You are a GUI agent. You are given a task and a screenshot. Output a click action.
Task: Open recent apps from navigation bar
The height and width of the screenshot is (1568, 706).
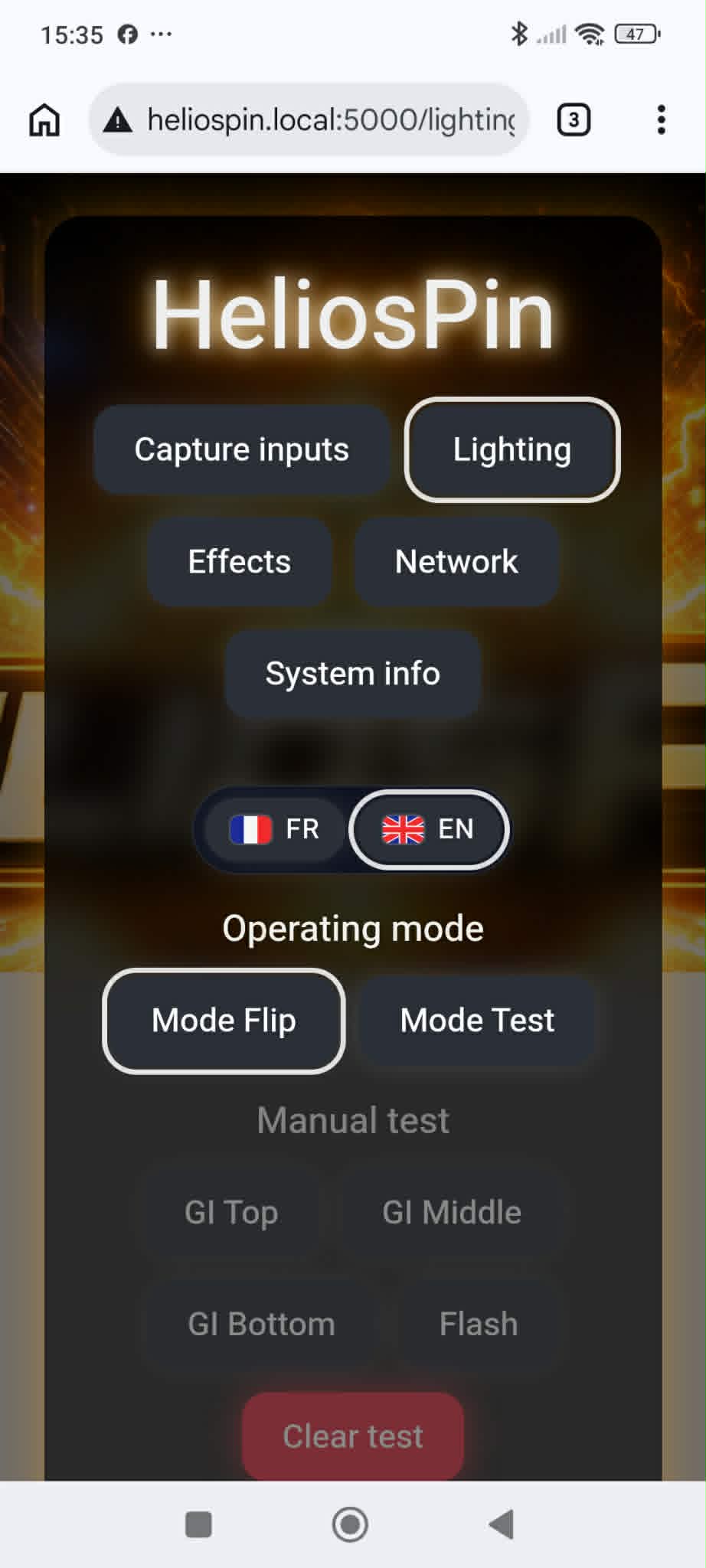198,1524
